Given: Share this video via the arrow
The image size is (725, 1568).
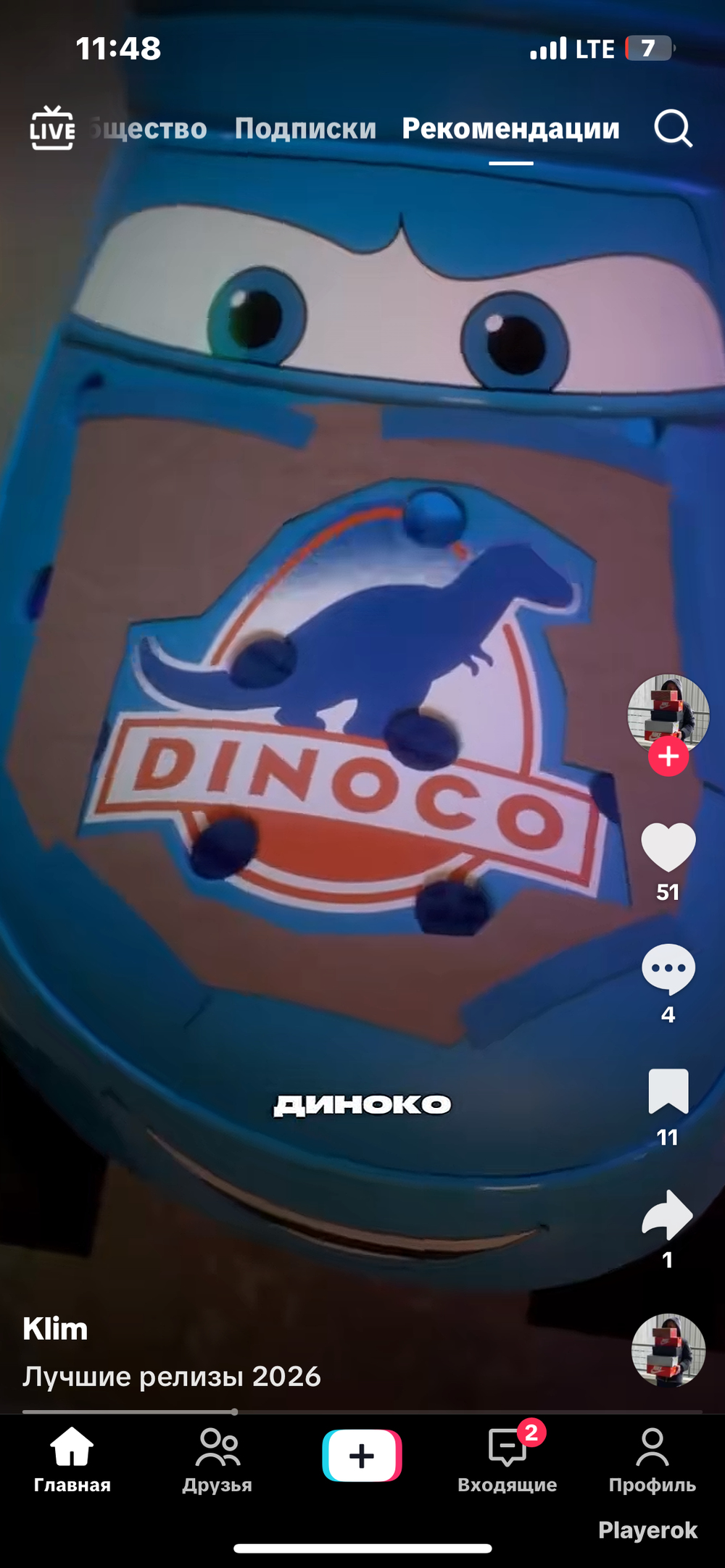Looking at the screenshot, I should pyautogui.click(x=668, y=1214).
